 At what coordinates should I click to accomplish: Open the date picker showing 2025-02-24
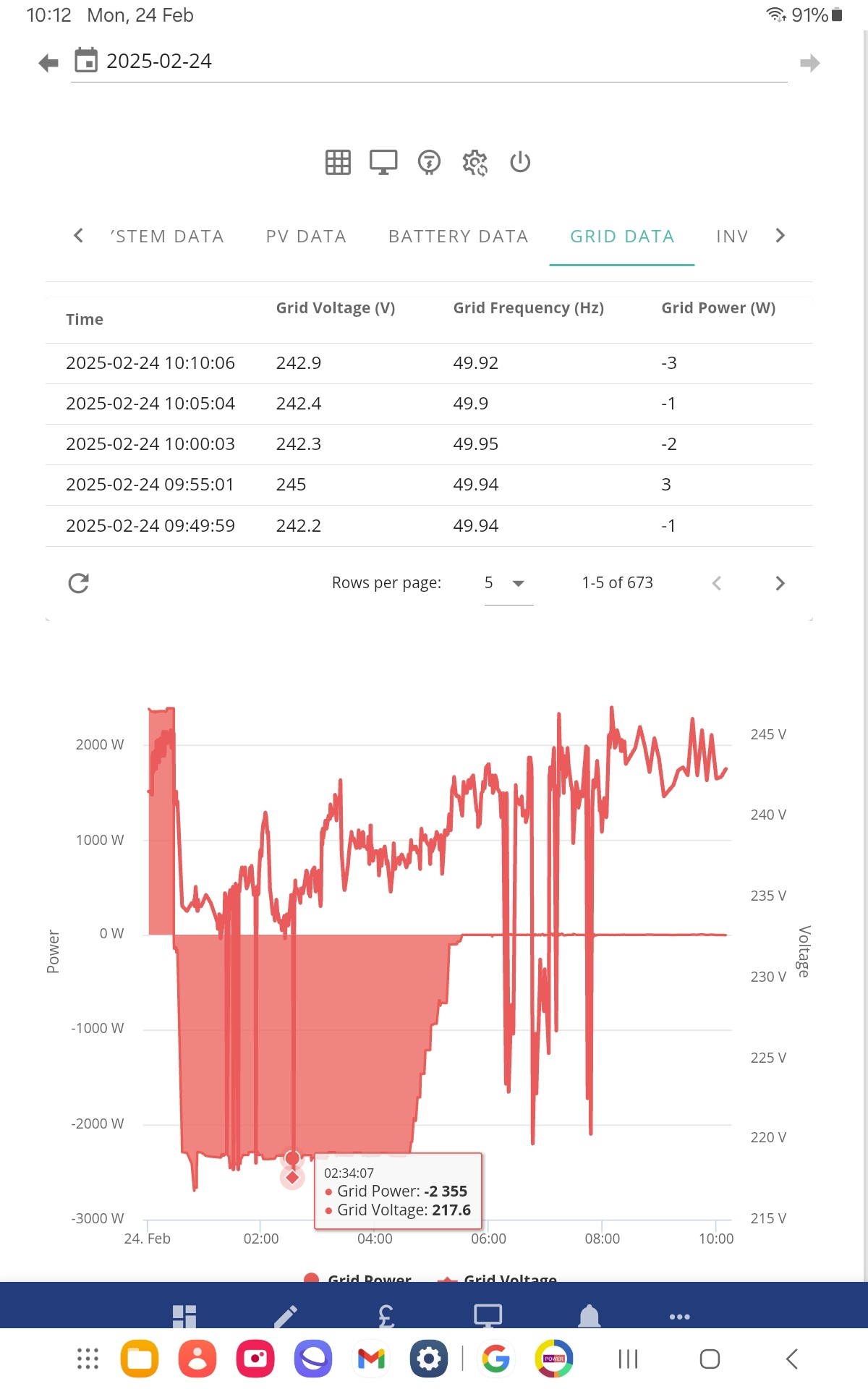[x=429, y=61]
